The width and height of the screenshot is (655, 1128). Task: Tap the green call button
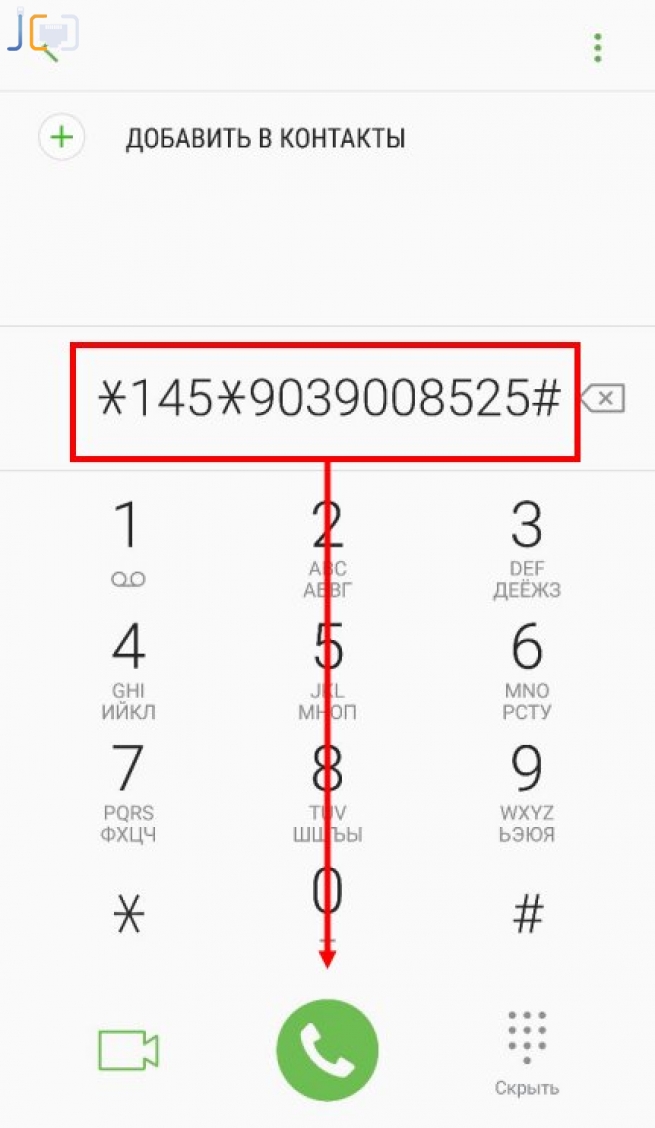328,1050
